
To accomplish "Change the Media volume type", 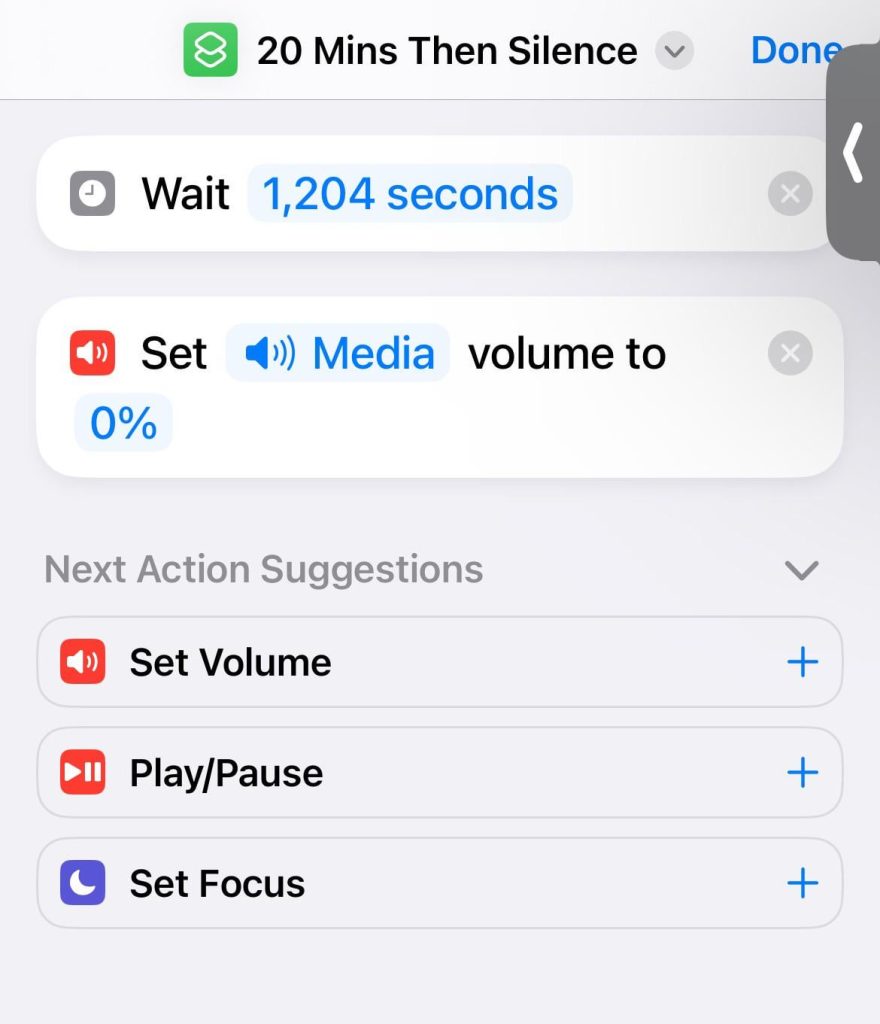I will point(338,354).
